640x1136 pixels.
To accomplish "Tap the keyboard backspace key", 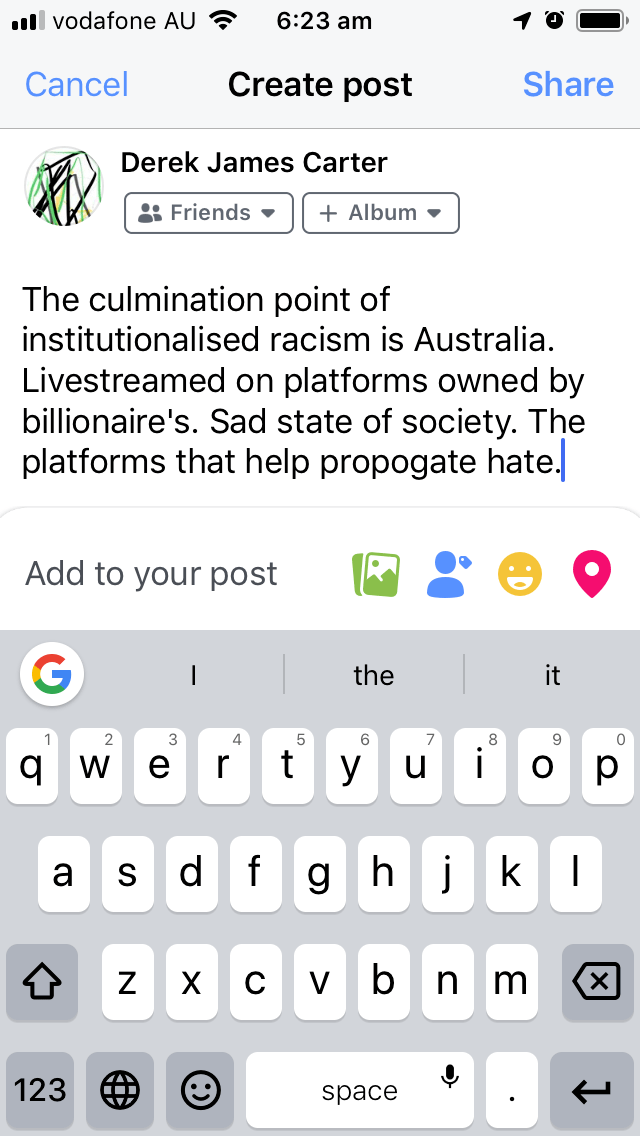I will coord(596,983).
